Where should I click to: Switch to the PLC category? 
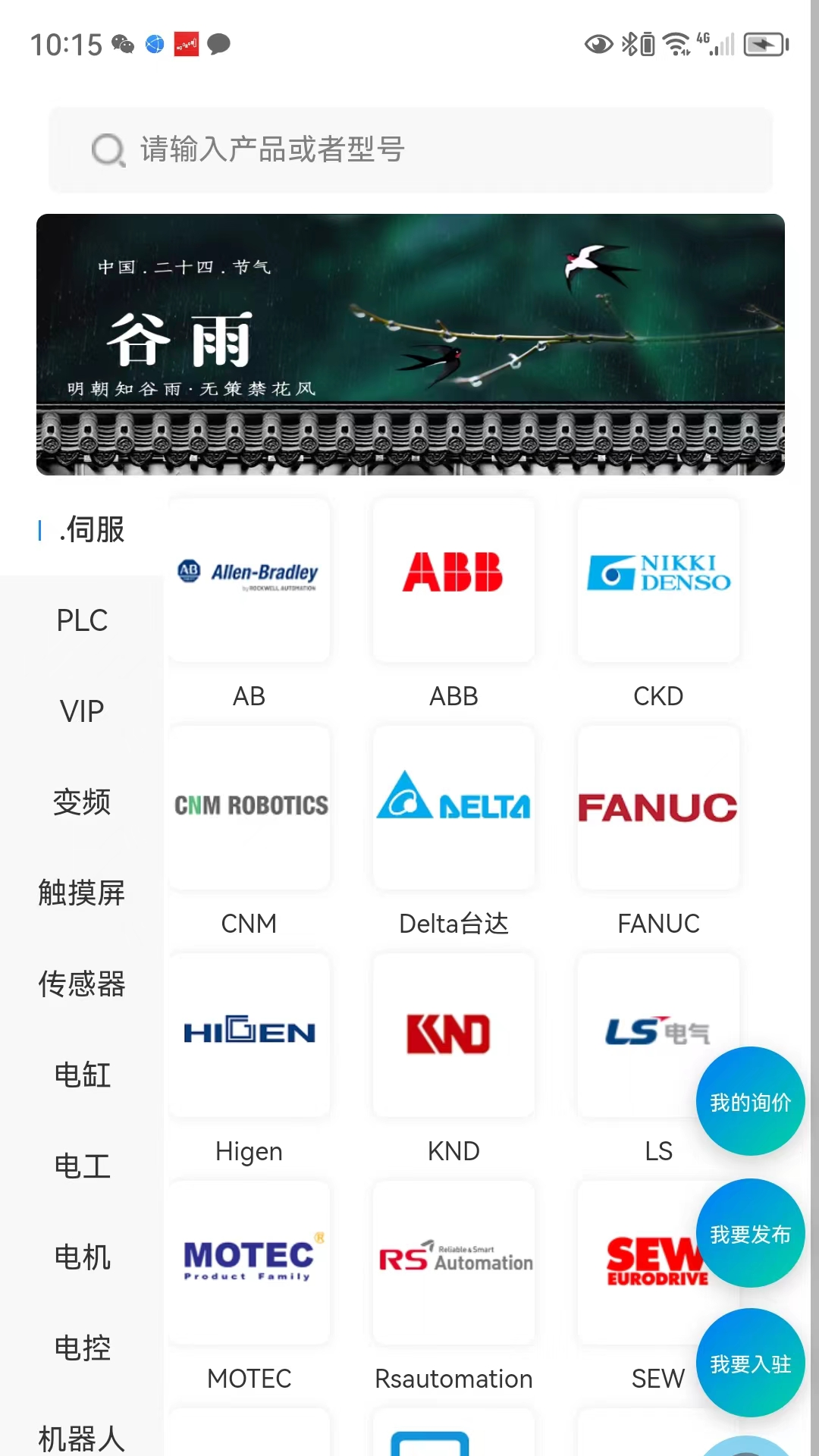(82, 620)
